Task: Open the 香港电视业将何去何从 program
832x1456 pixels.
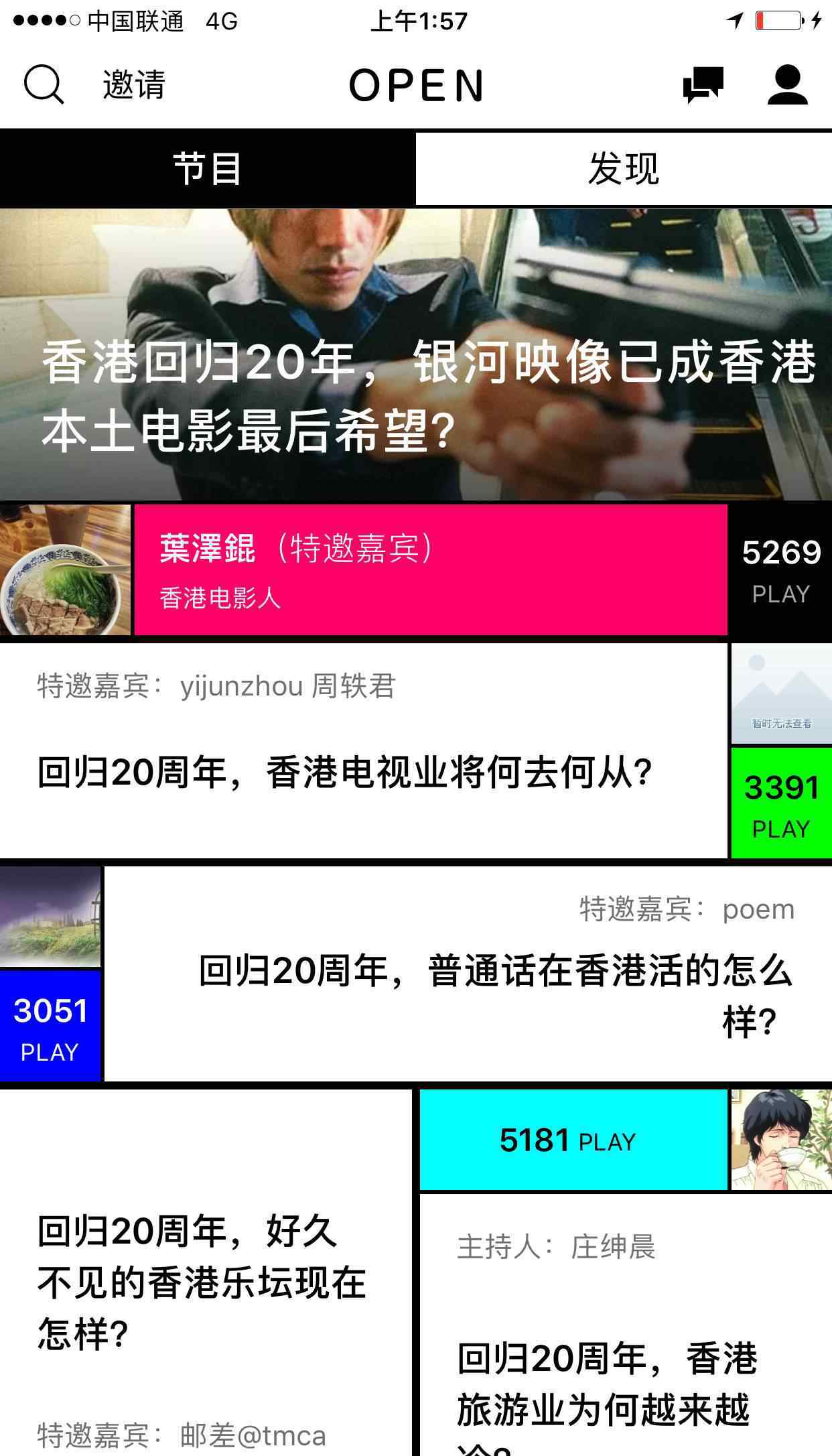Action: pos(364,750)
